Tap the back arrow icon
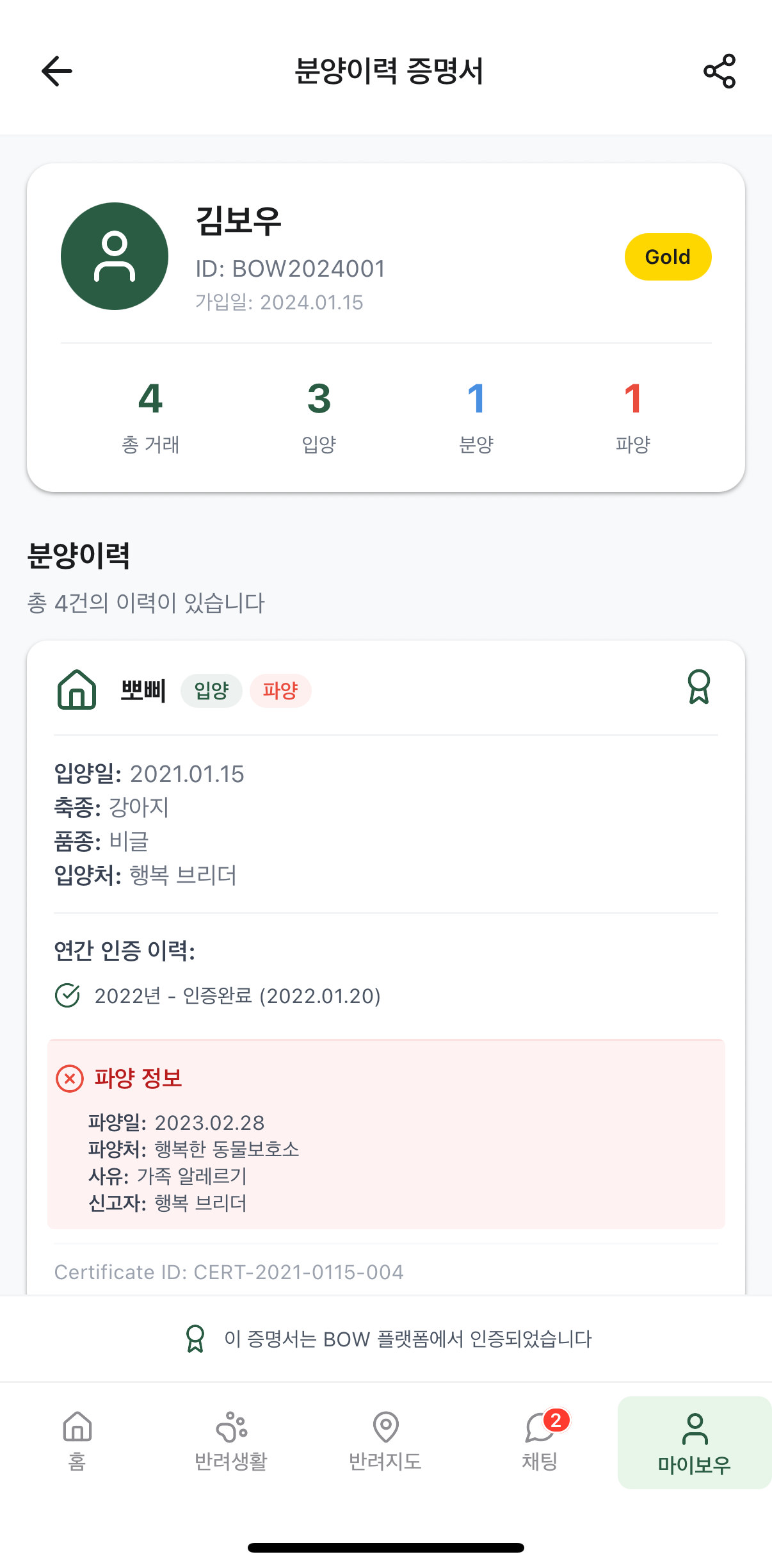 [56, 71]
